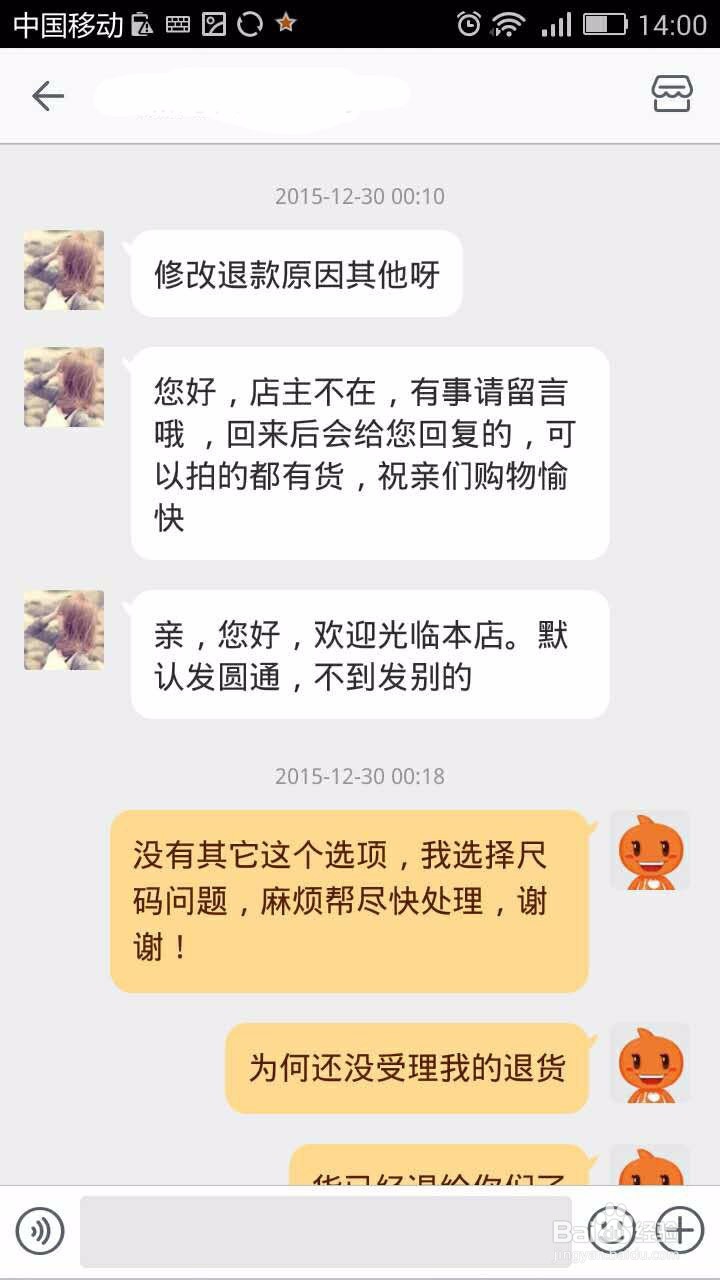Tap the plus icon to add attachments

coord(681,1232)
